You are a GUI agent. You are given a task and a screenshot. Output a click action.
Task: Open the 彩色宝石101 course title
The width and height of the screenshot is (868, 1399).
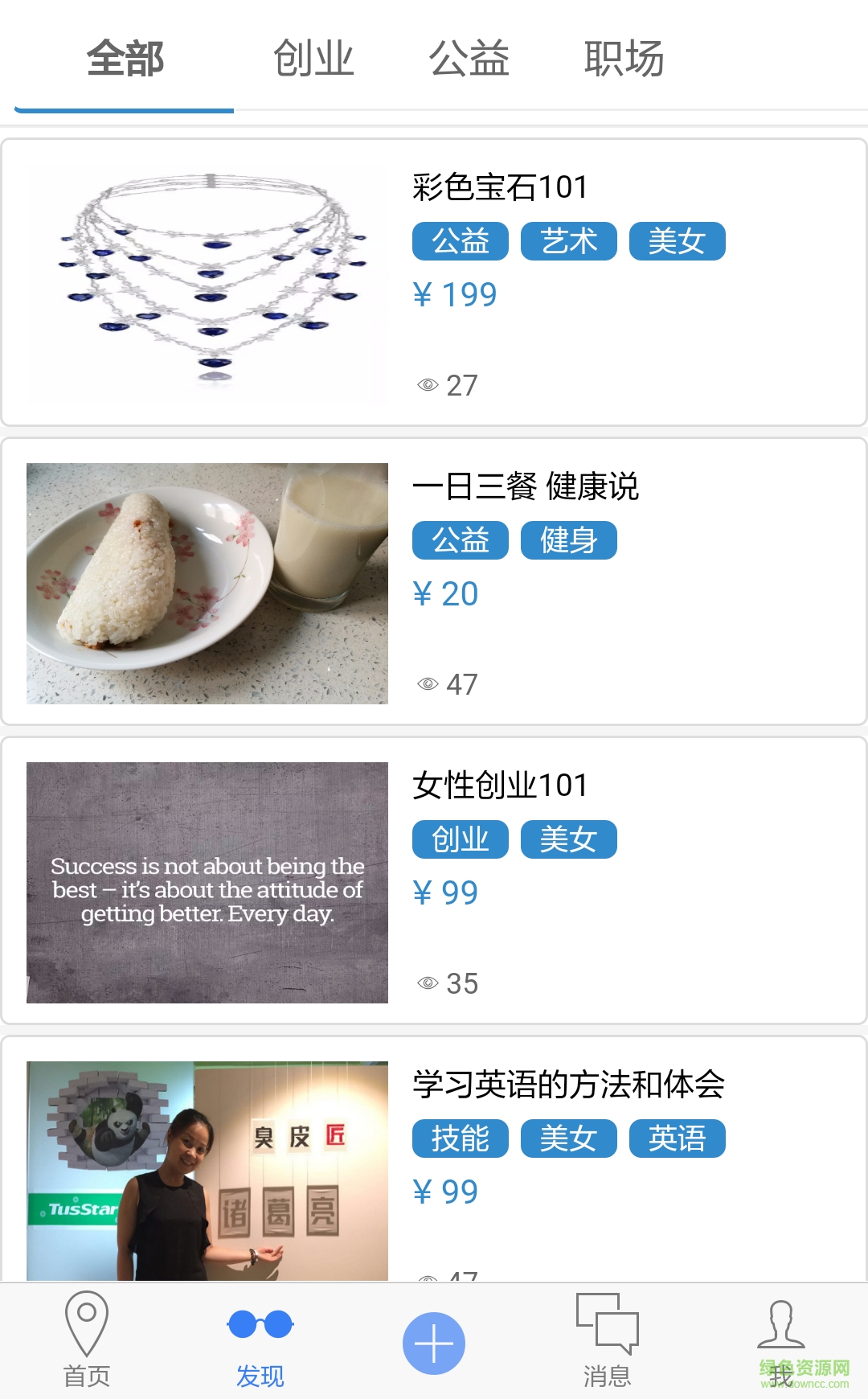point(500,187)
